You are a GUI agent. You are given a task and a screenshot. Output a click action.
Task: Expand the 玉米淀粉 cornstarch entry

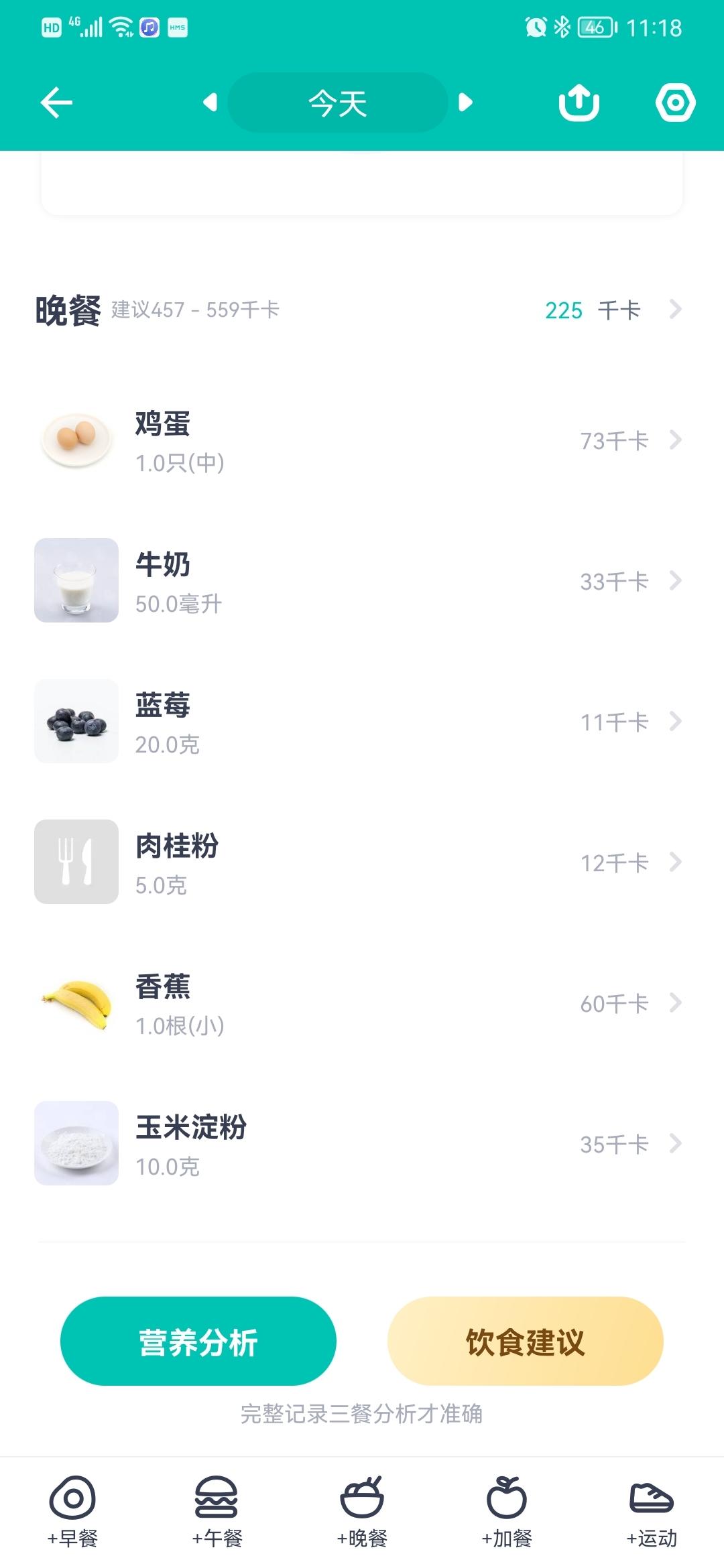coord(674,1144)
